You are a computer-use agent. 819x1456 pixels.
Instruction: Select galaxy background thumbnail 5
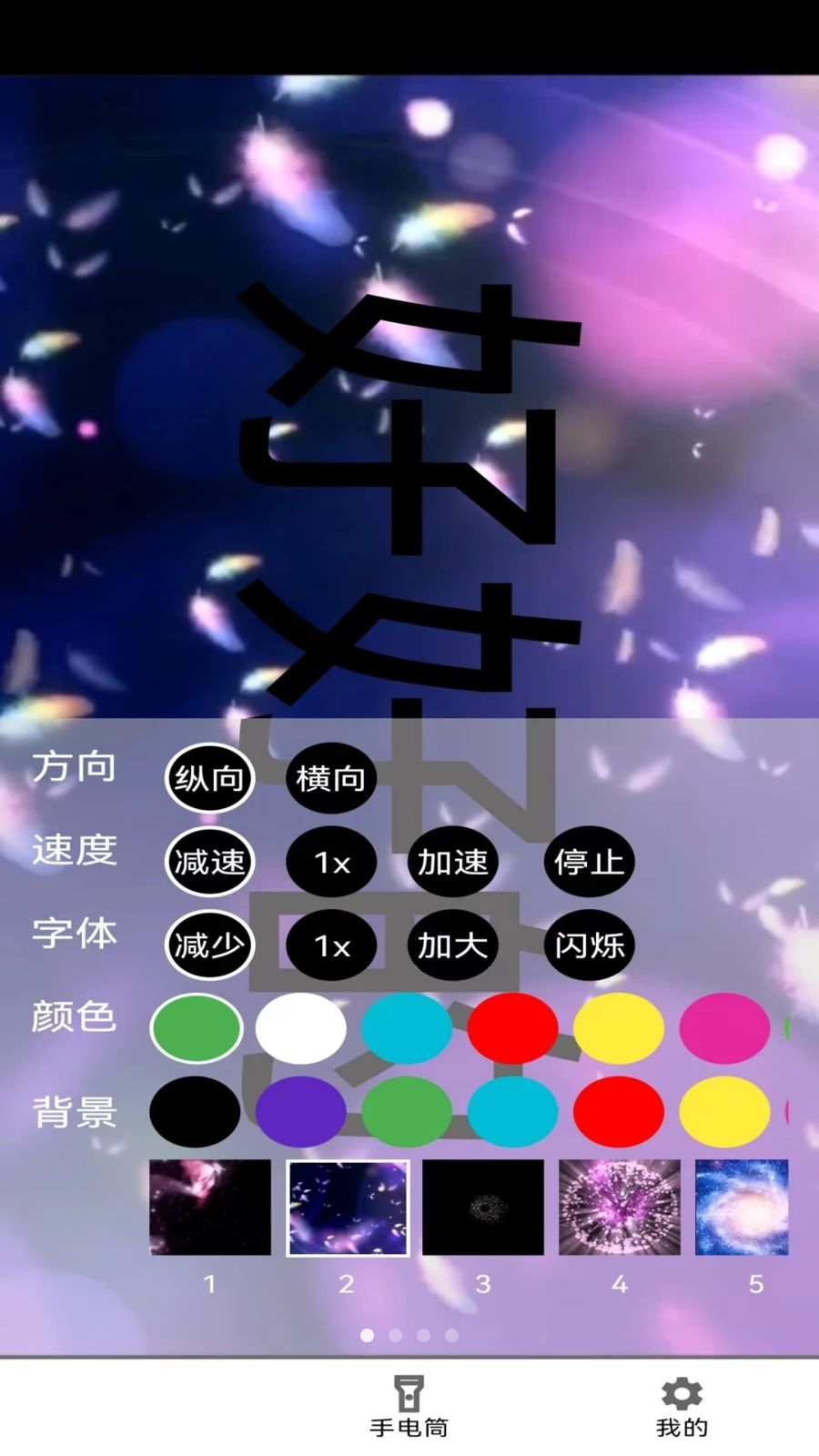tap(742, 1208)
